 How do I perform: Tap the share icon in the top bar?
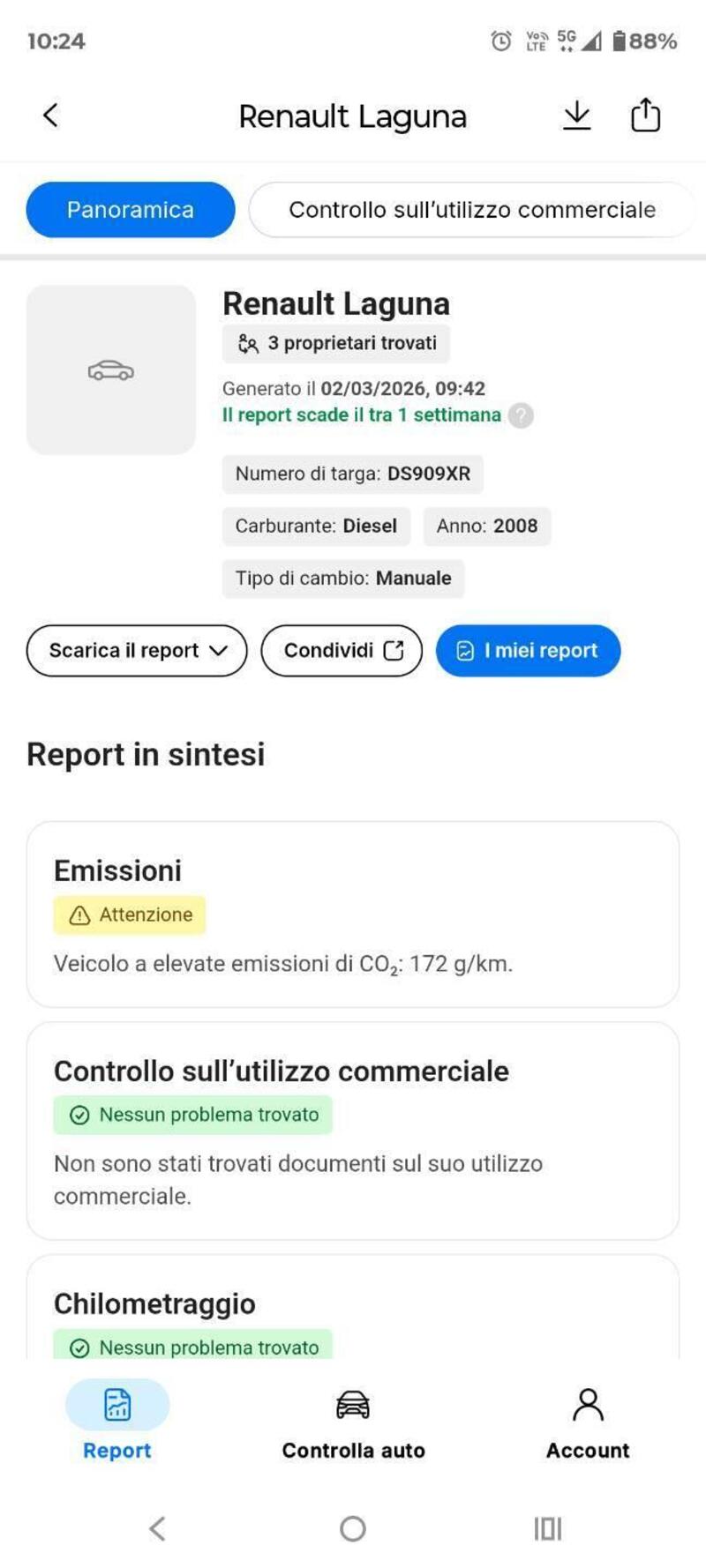tap(645, 115)
